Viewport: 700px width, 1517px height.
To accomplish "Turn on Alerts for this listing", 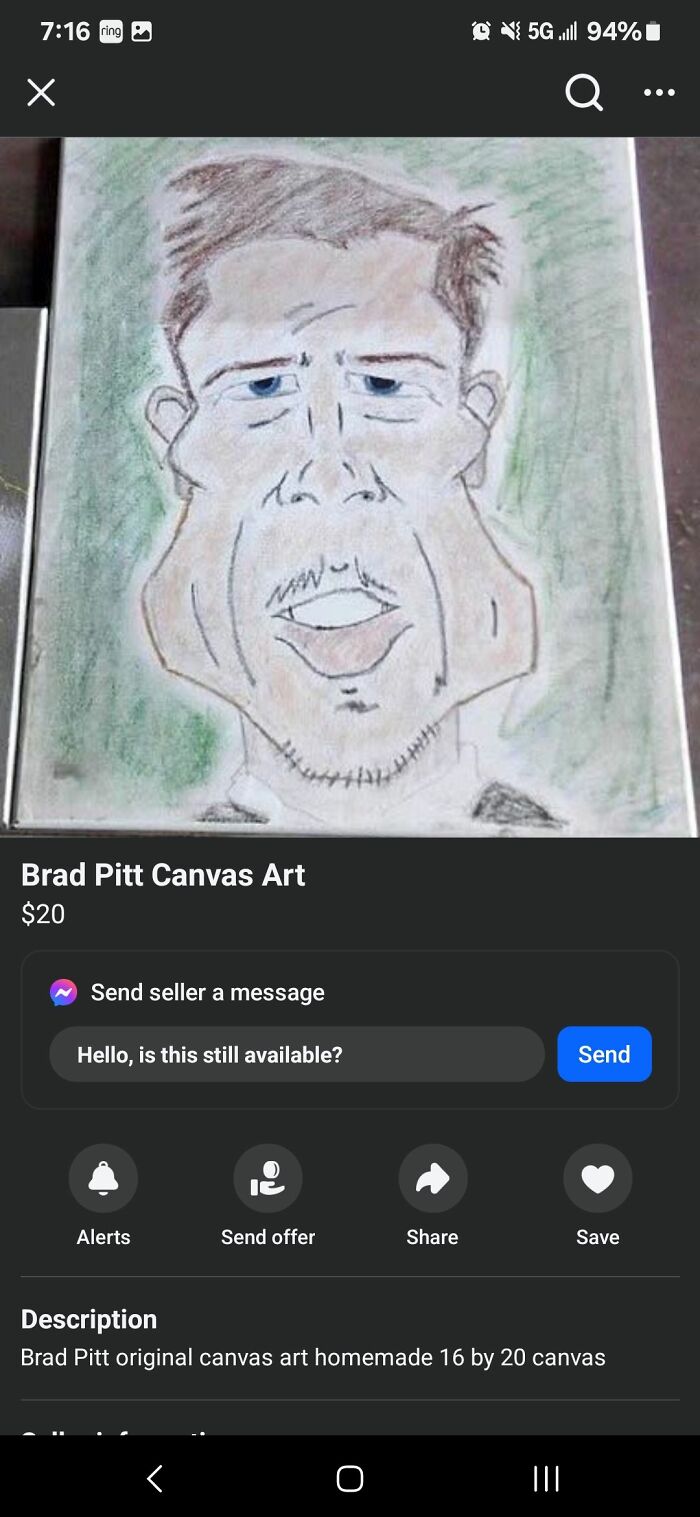I will [x=103, y=1179].
